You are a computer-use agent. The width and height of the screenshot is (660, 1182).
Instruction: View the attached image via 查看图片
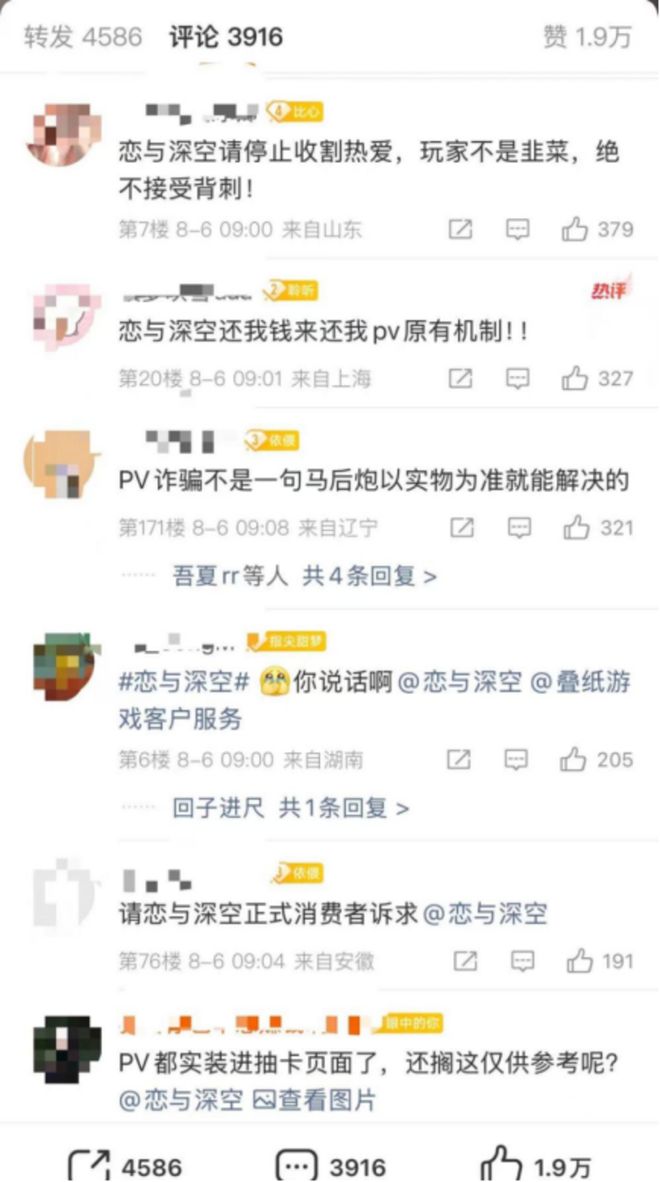315,1101
